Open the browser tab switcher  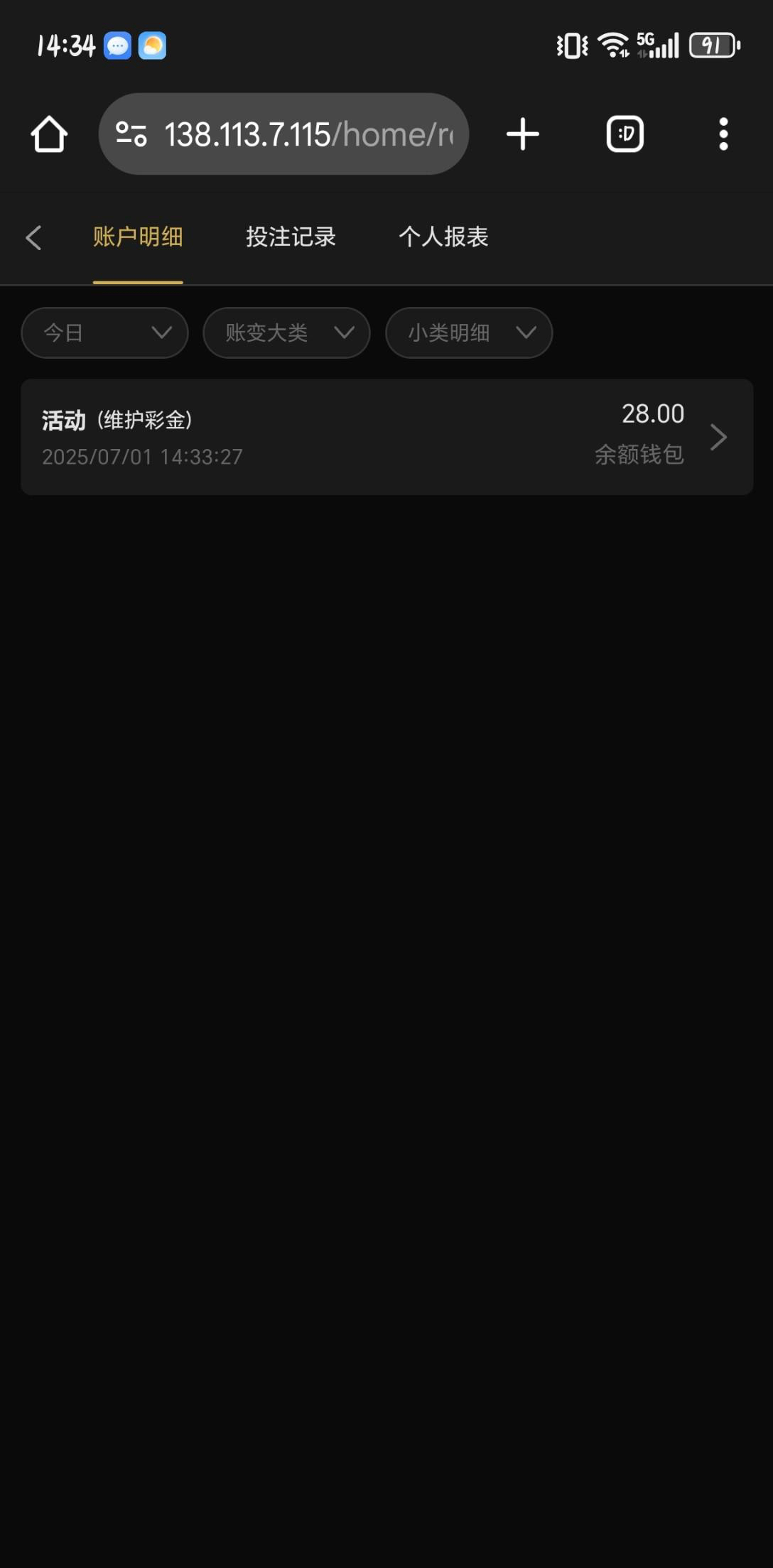point(625,134)
